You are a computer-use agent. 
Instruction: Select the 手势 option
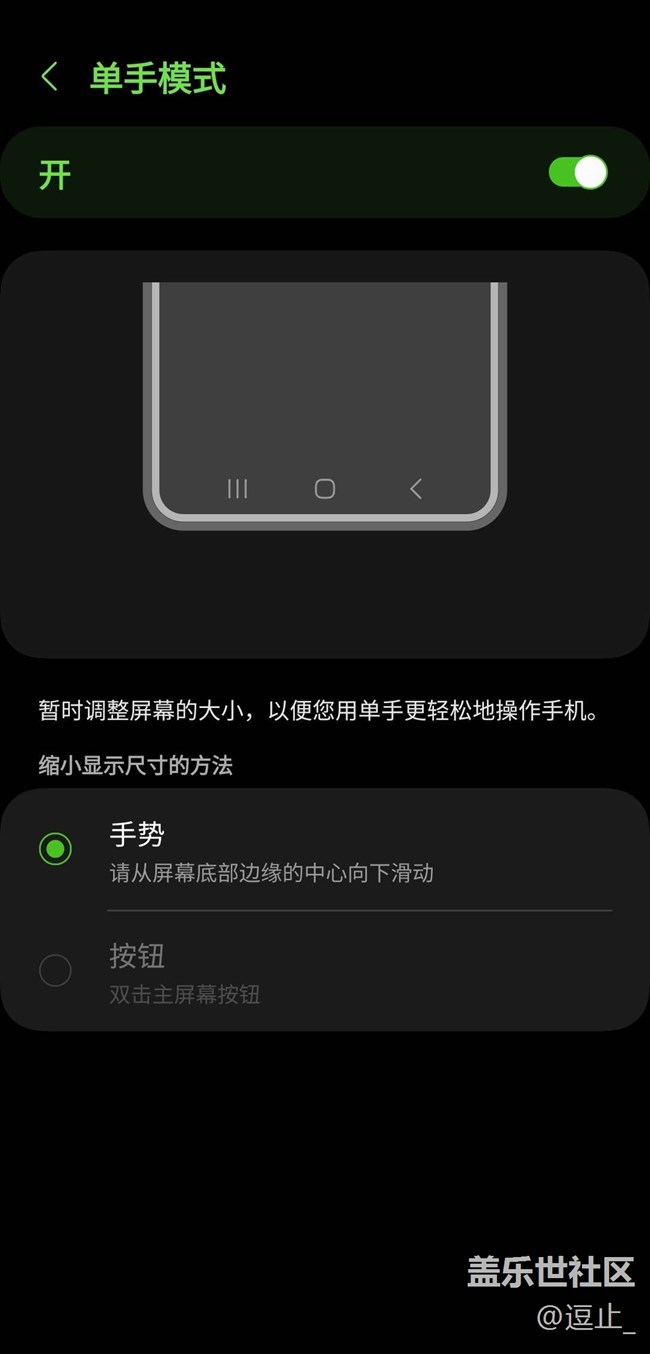pyautogui.click(x=325, y=850)
